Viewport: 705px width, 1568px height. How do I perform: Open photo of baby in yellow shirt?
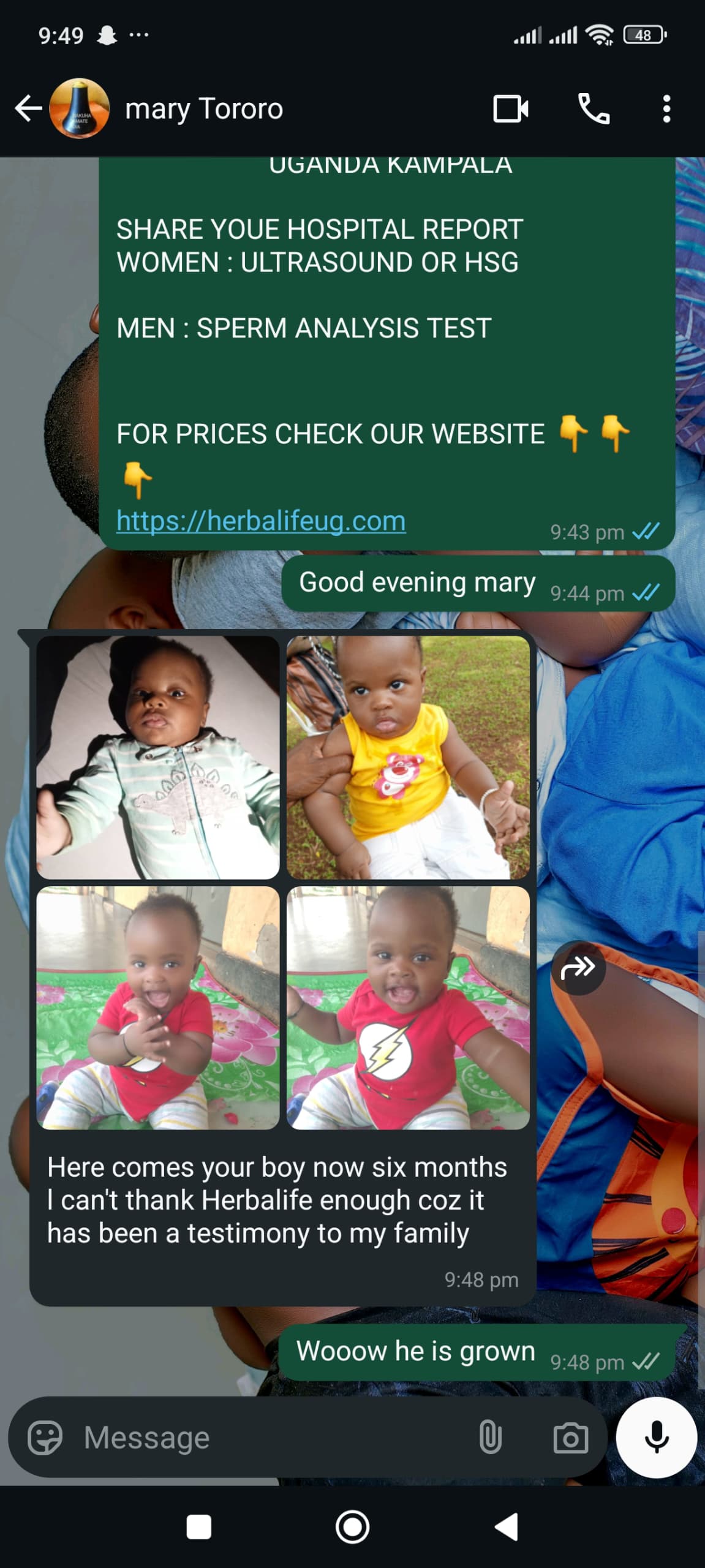coord(408,757)
